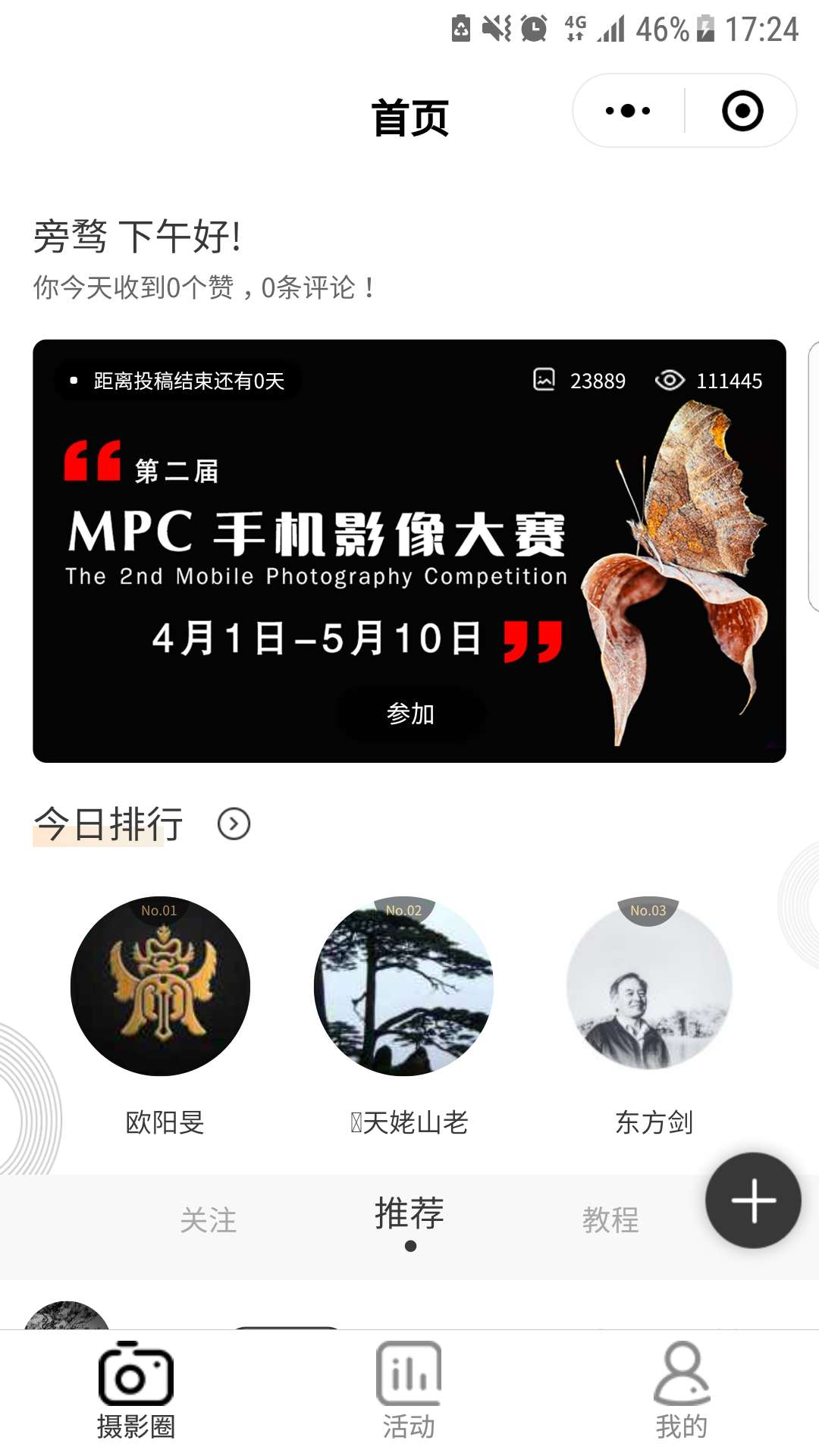The height and width of the screenshot is (1456, 819).
Task: Tap 参加 to join the MPC competition
Action: tap(409, 713)
